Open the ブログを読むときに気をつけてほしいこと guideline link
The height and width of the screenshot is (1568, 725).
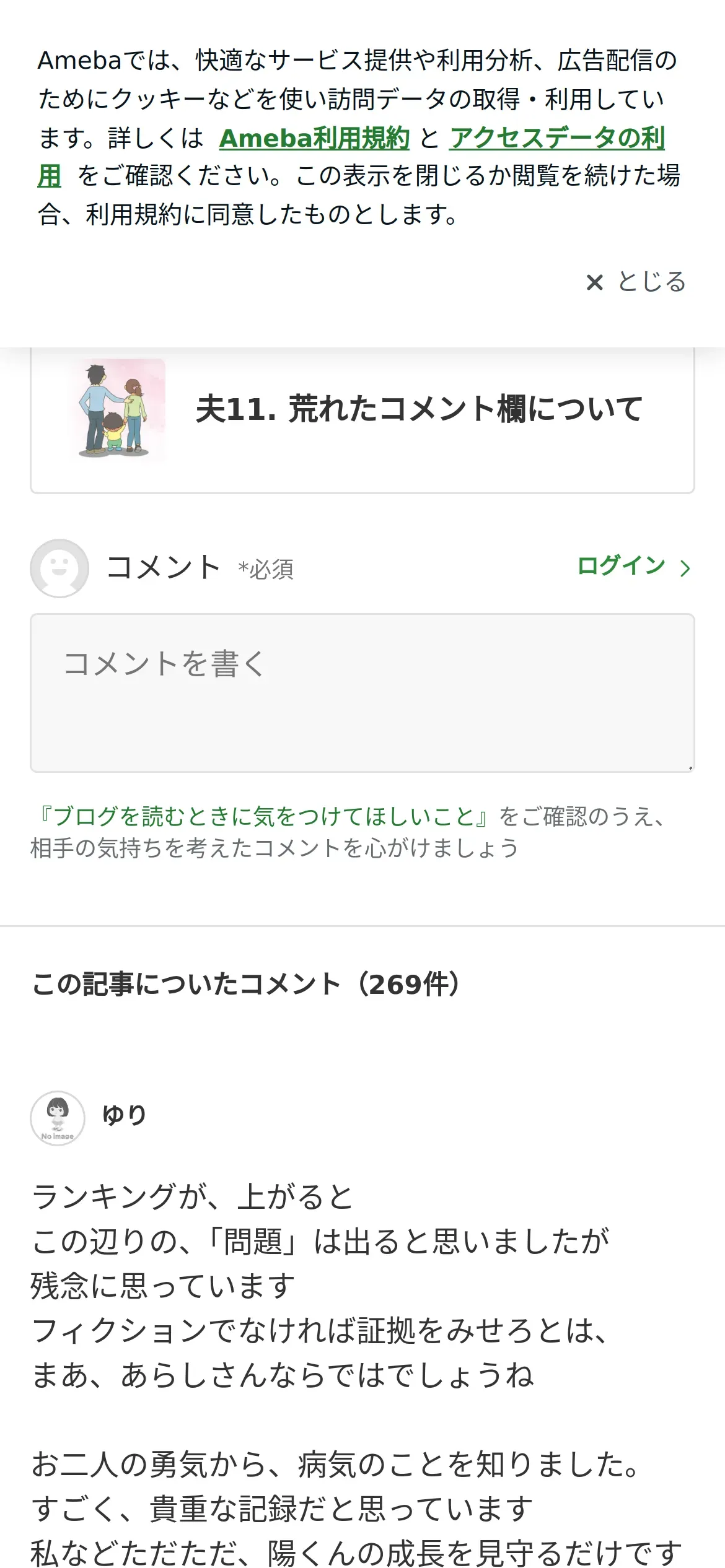pyautogui.click(x=264, y=816)
